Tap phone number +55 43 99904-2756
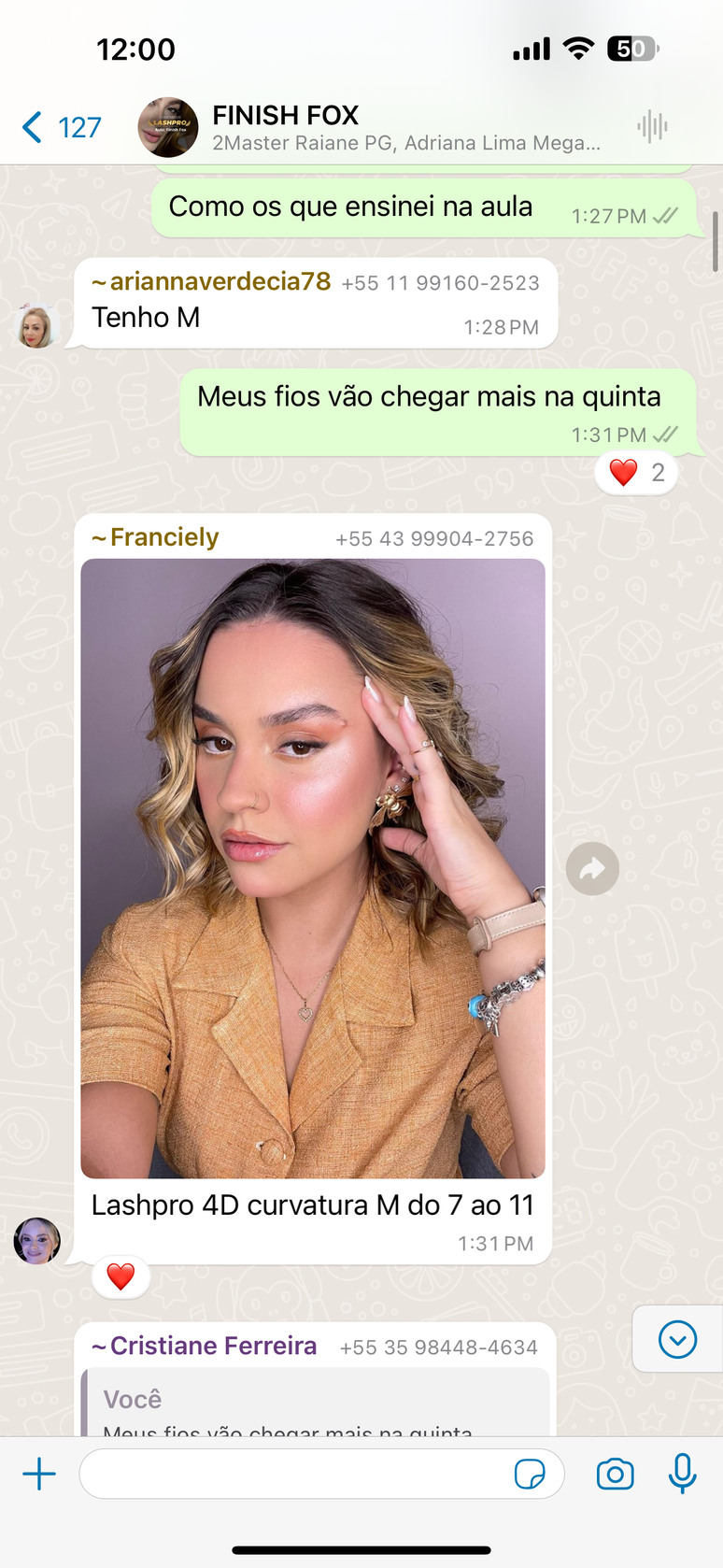This screenshot has width=723, height=1568. pos(434,539)
